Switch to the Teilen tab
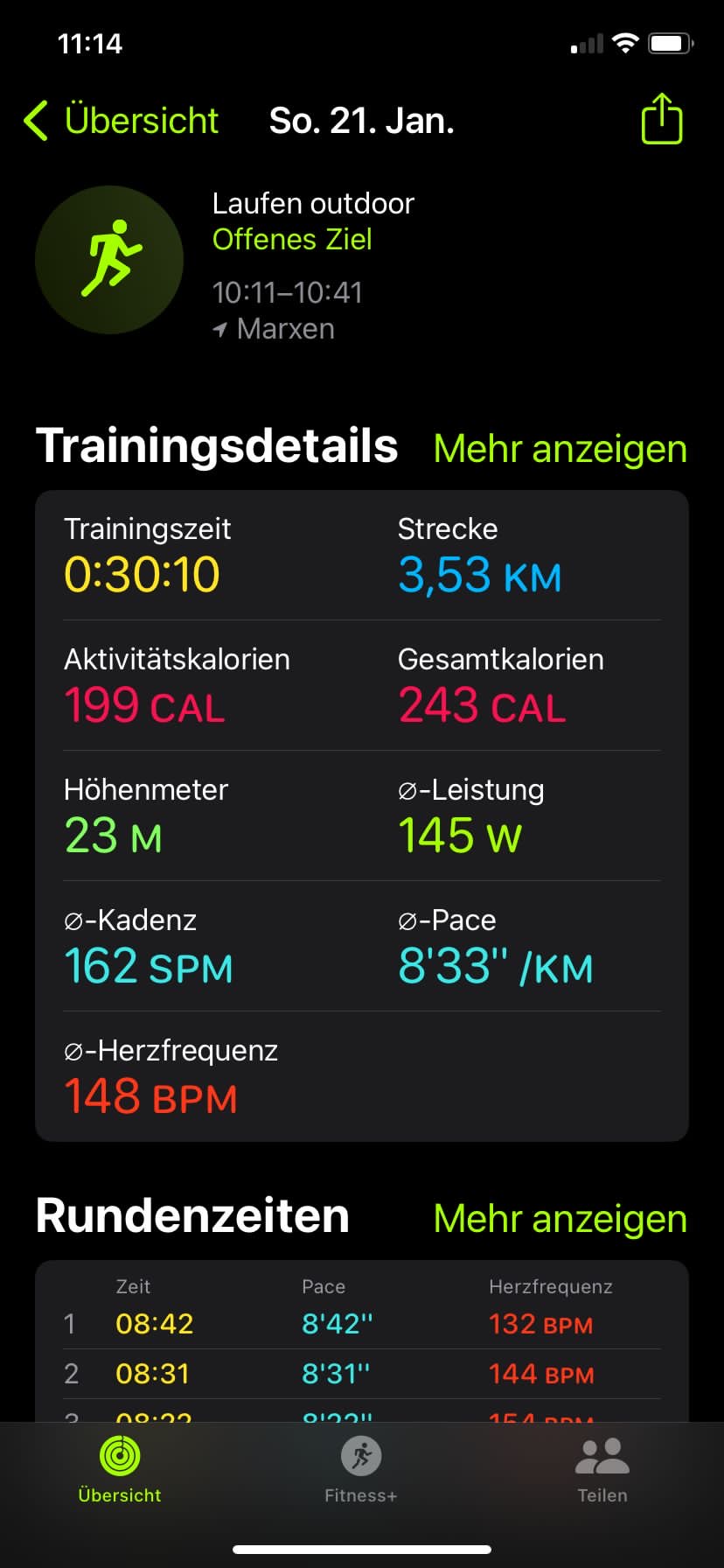This screenshot has width=724, height=1568. click(x=602, y=1470)
